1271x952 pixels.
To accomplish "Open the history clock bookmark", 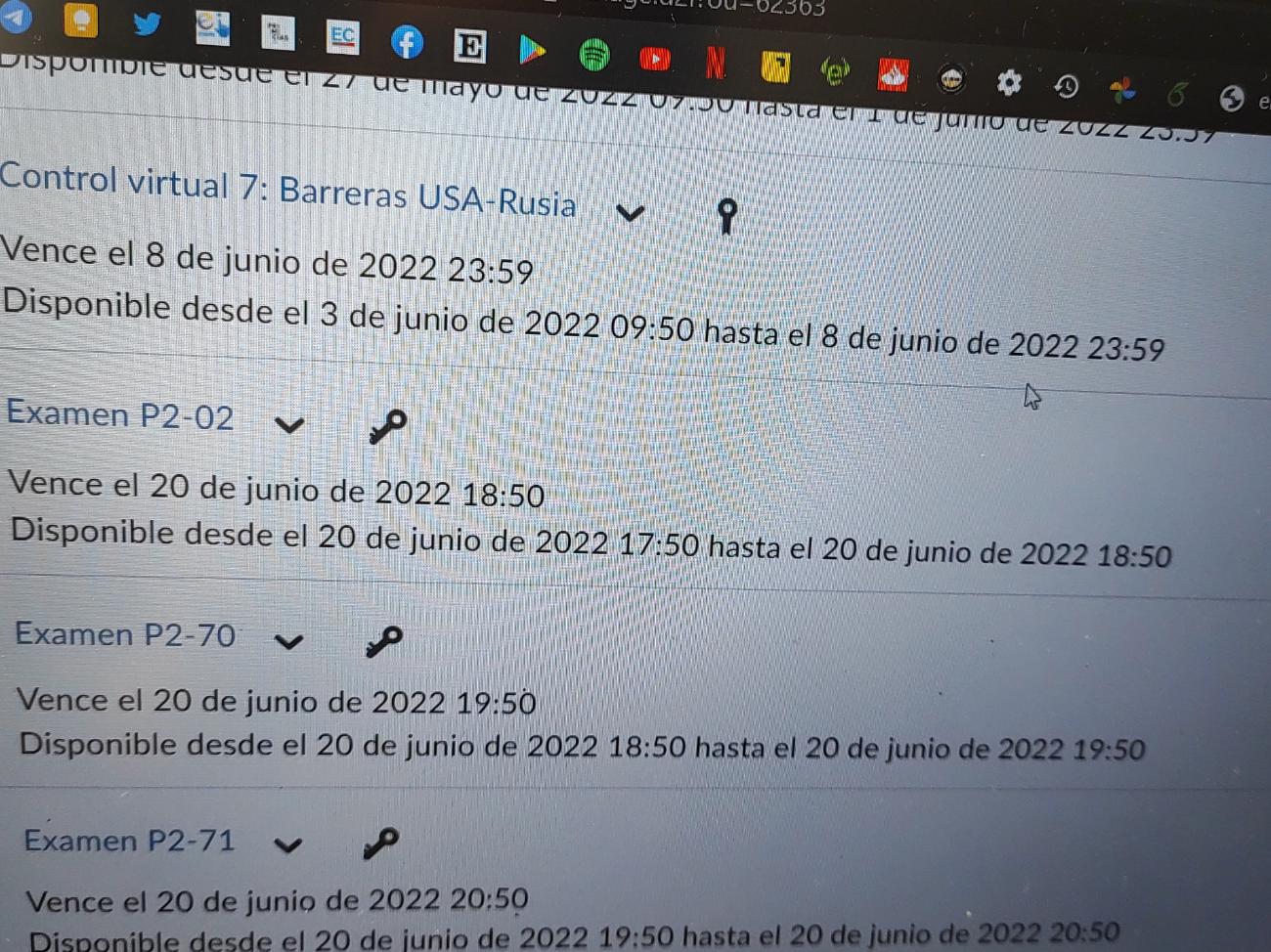I will 1066,87.
